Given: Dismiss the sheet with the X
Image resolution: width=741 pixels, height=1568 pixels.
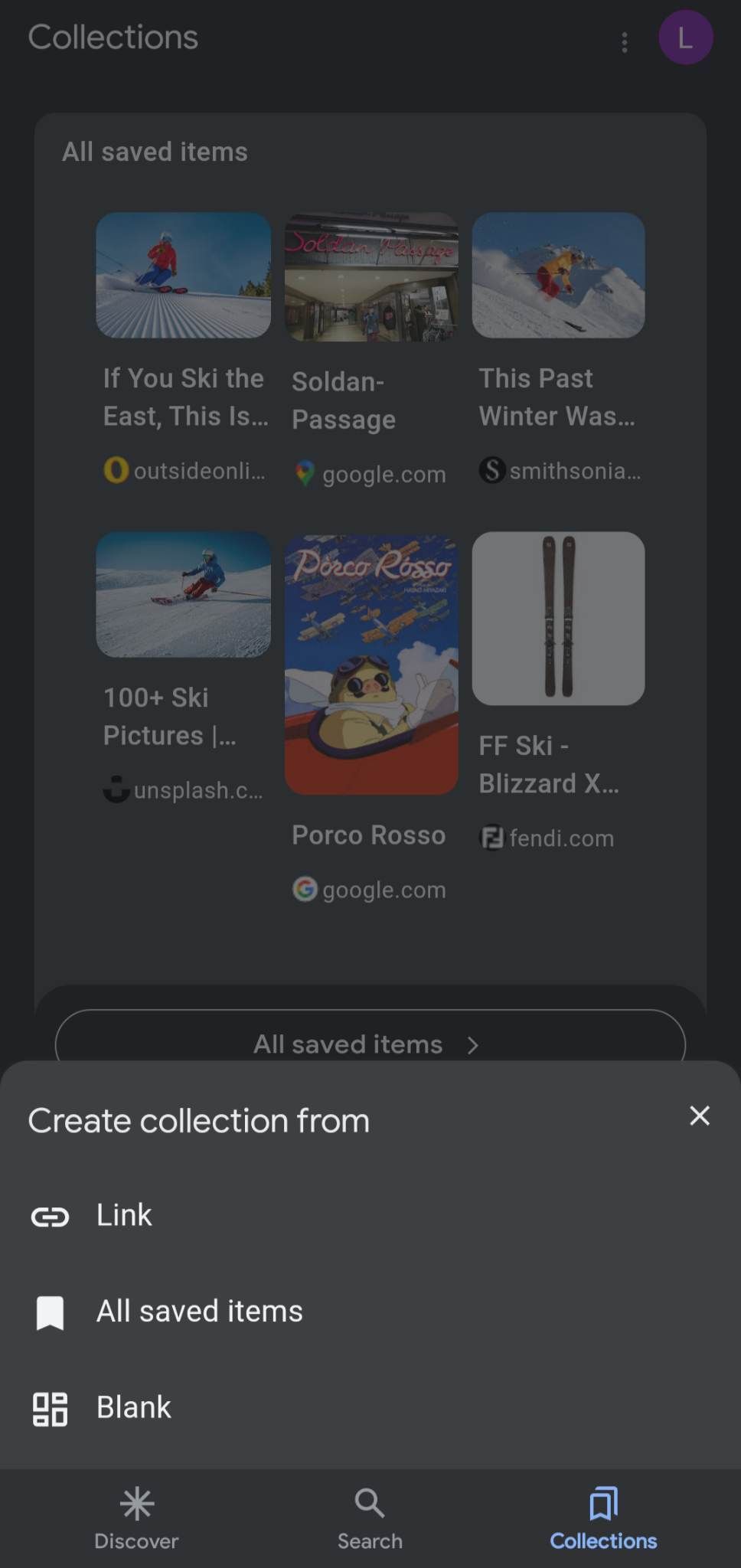Looking at the screenshot, I should (x=699, y=1116).
